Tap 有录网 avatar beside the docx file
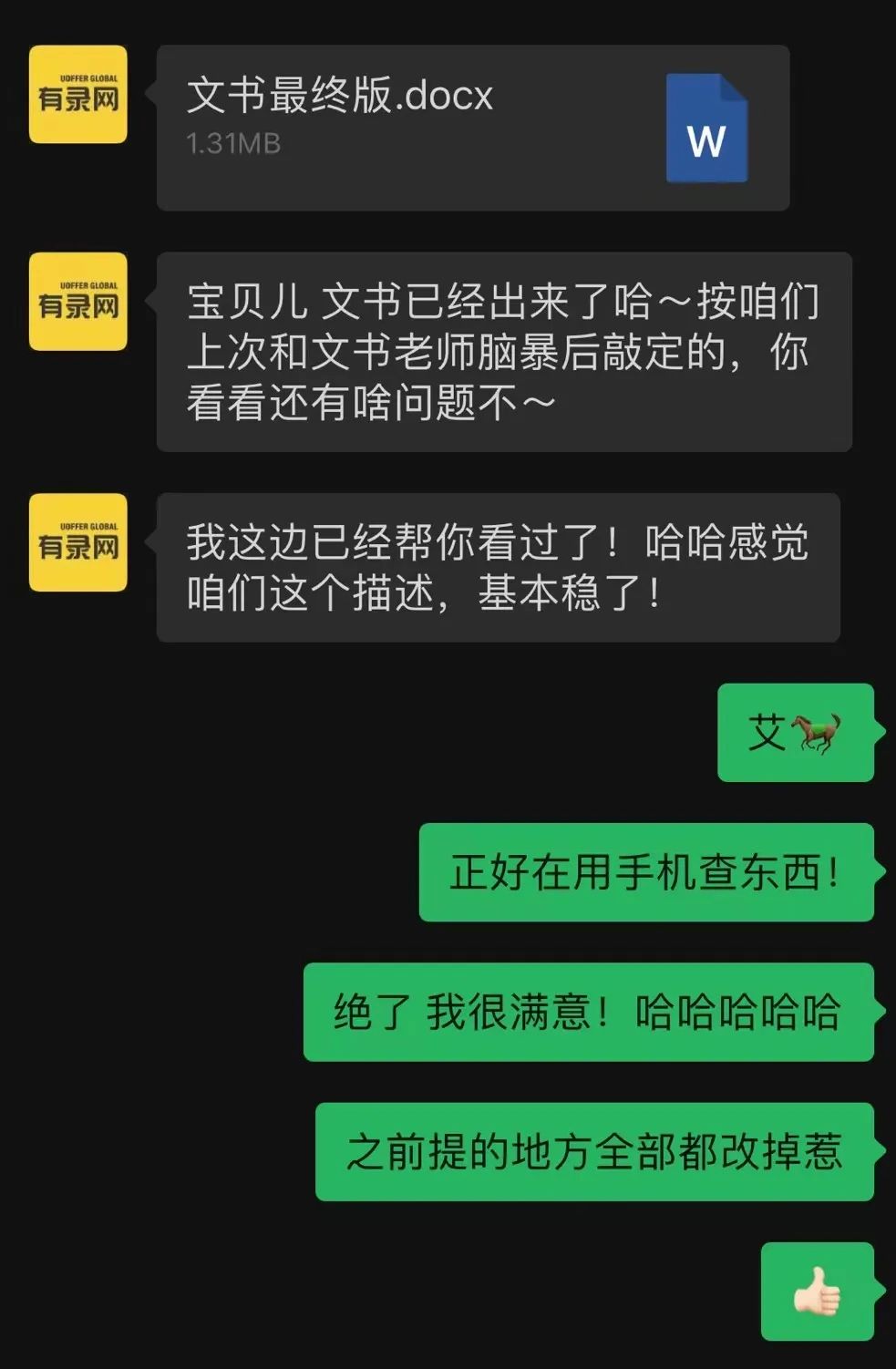 pos(78,95)
